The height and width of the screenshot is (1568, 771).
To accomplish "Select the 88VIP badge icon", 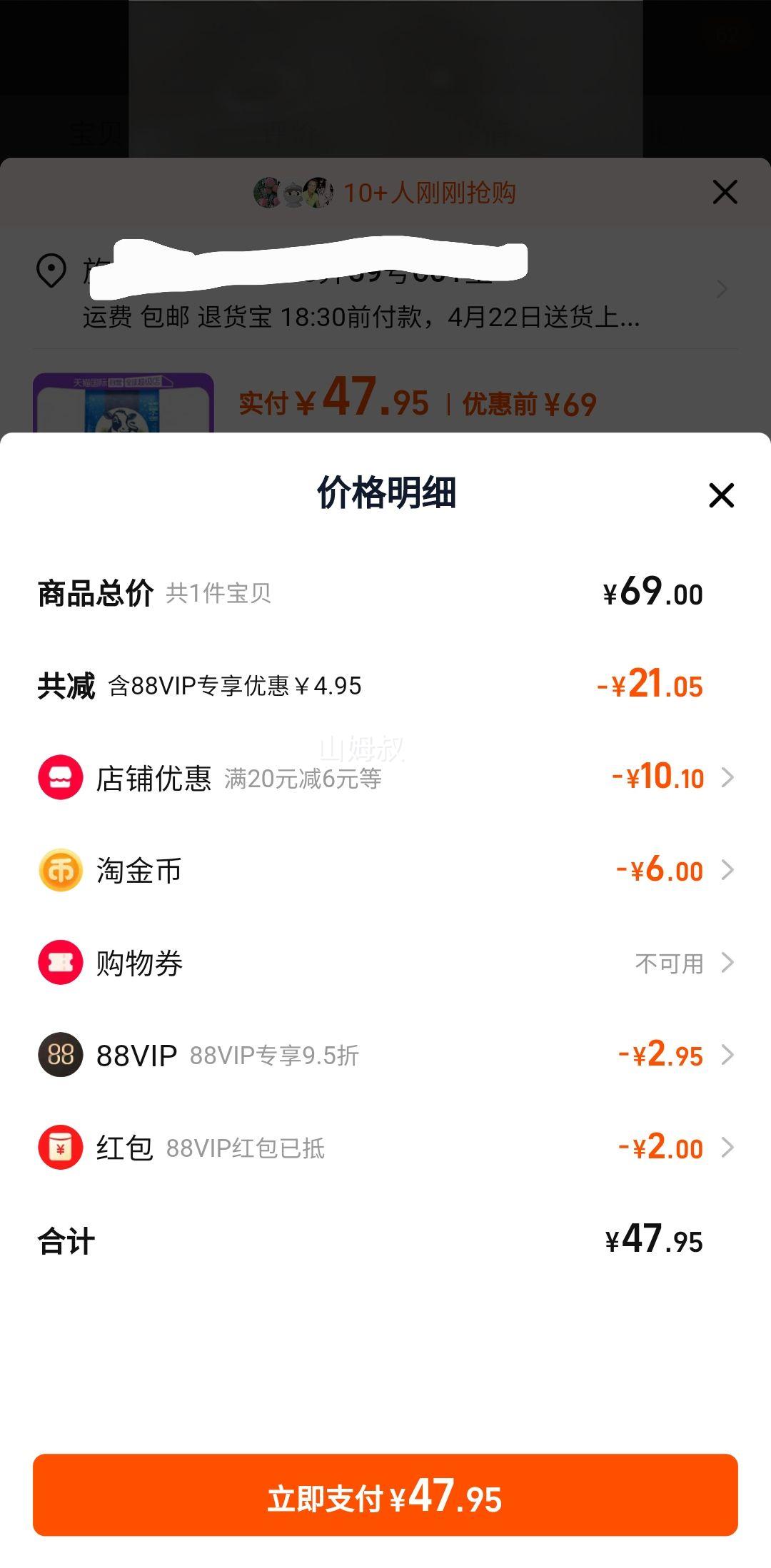I will [x=59, y=1056].
